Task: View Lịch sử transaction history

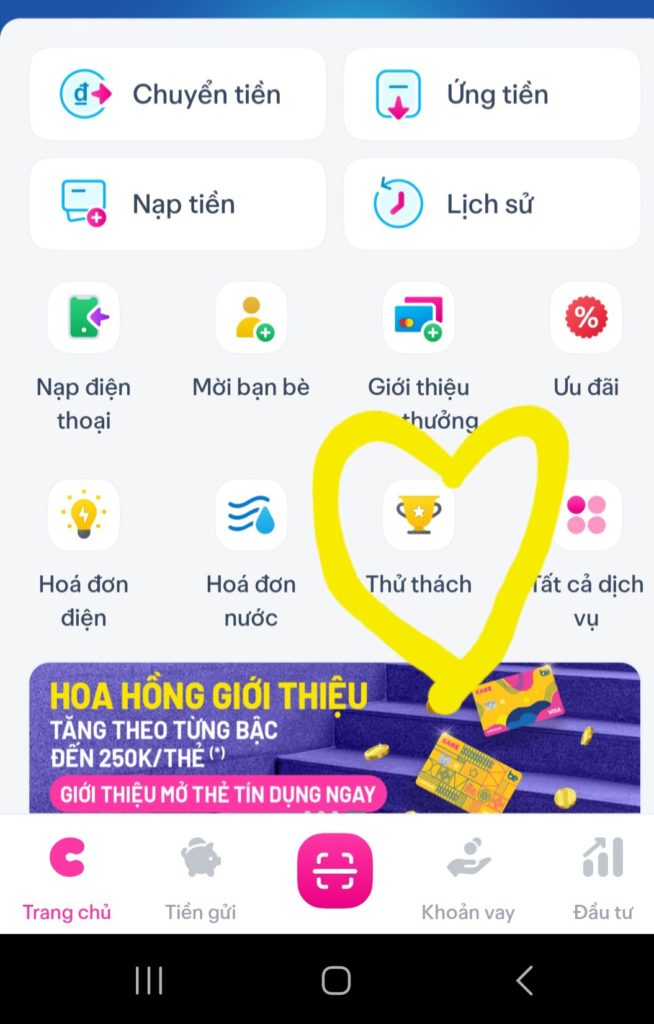Action: 492,204
